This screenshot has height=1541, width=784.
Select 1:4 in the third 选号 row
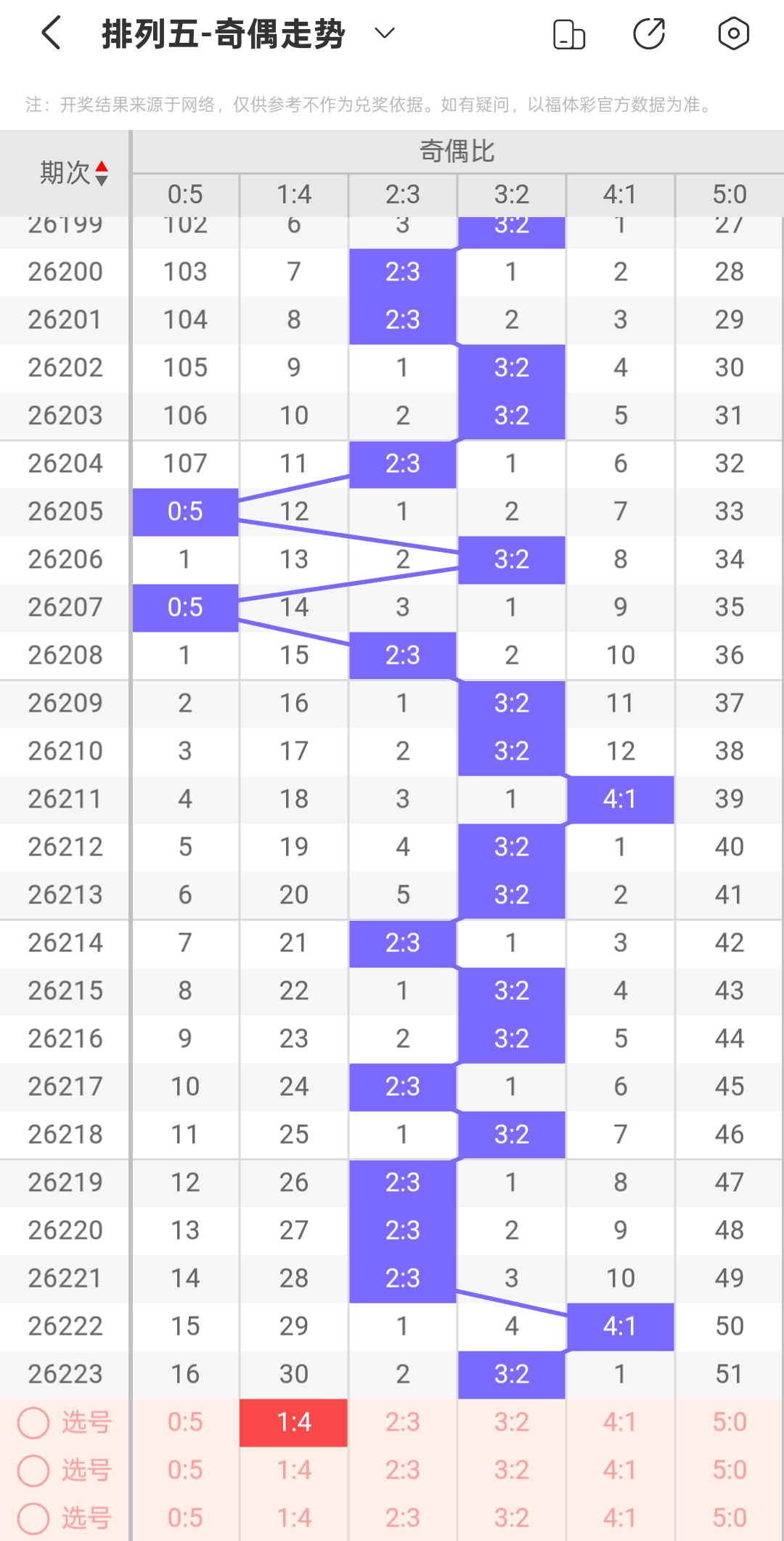[x=294, y=1518]
